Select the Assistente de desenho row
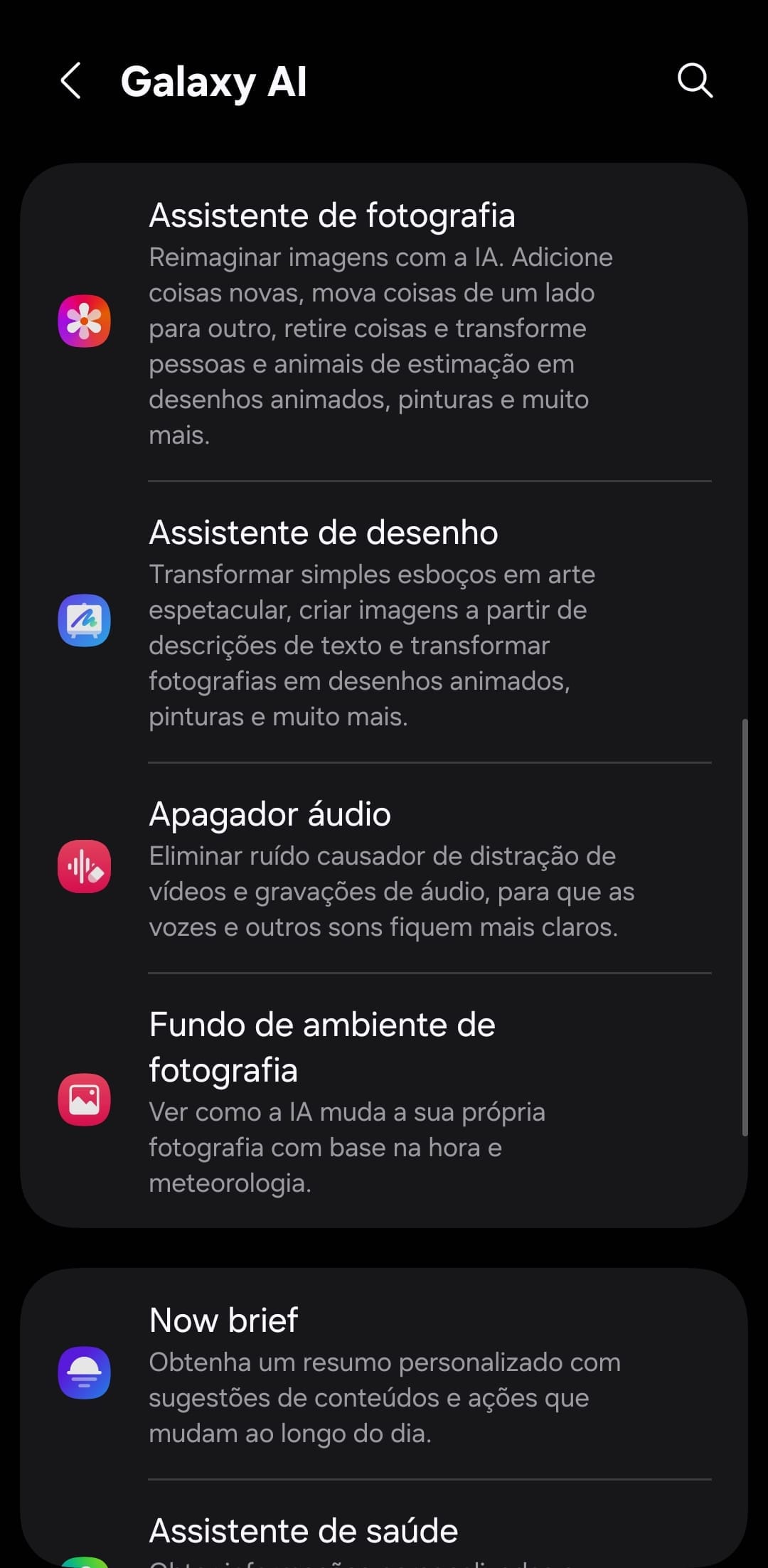The width and height of the screenshot is (768, 1568). [x=384, y=622]
